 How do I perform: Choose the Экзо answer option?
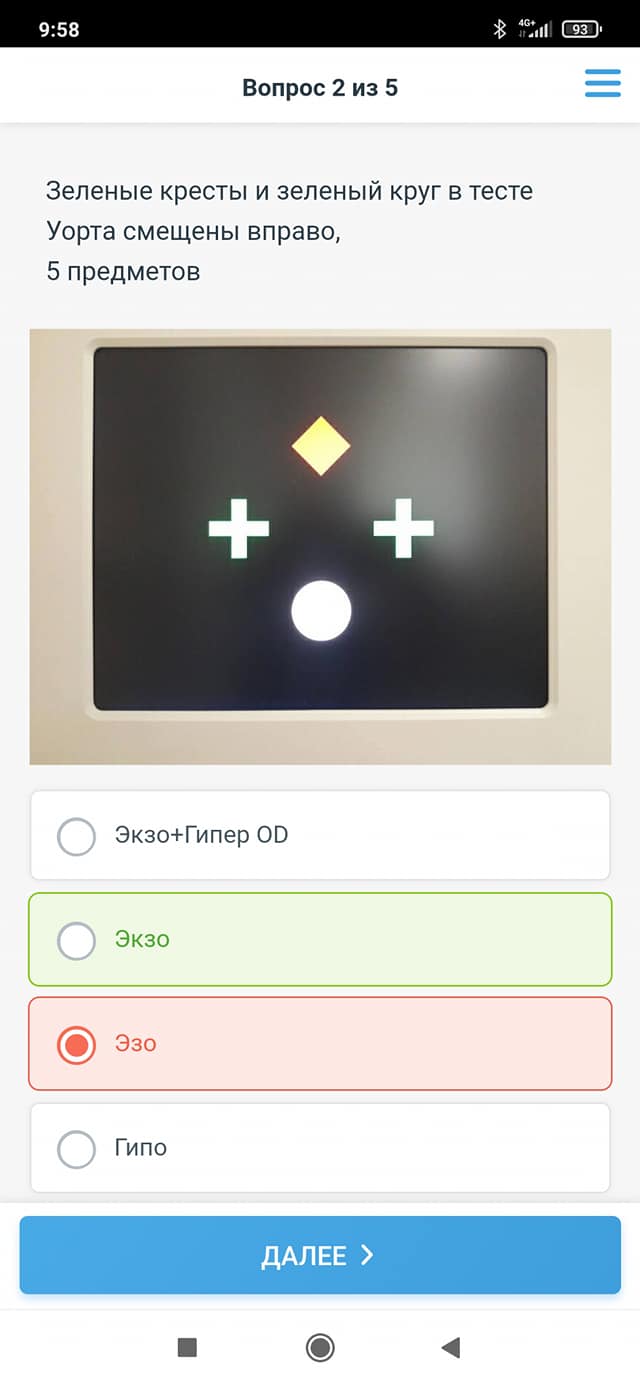[x=320, y=939]
